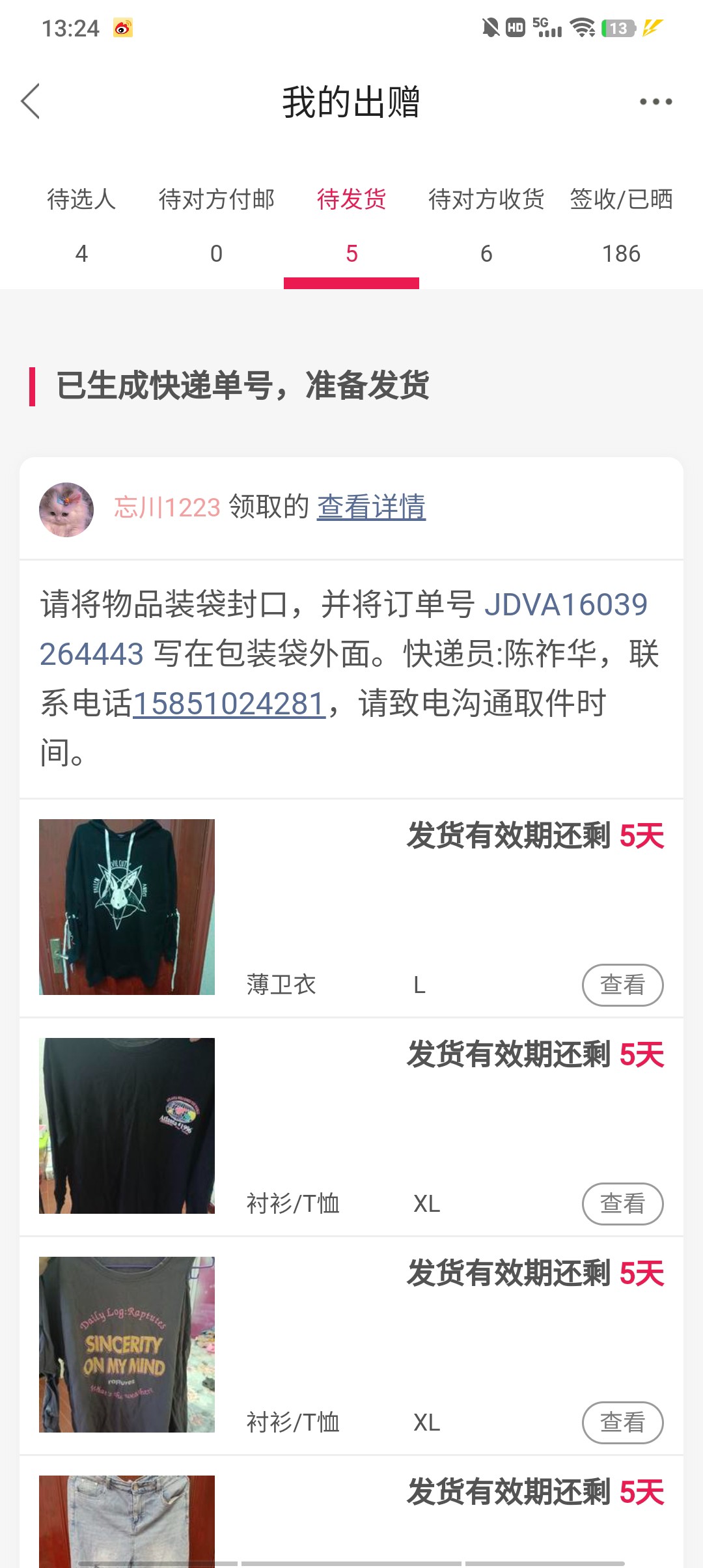Open 查看详情 link for 忘川1223
Screen dimensions: 703x1568
click(x=371, y=507)
